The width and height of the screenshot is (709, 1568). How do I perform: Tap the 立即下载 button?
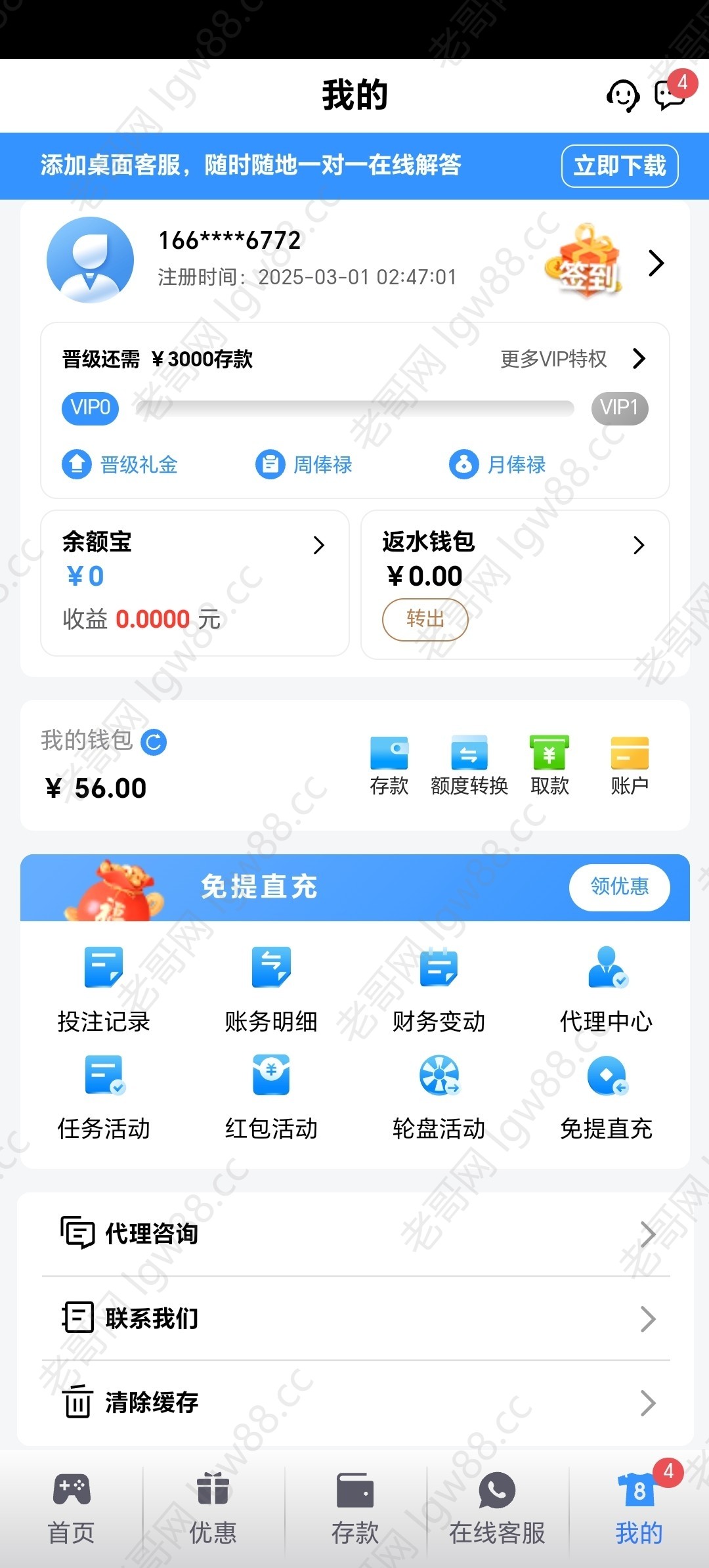coord(619,165)
